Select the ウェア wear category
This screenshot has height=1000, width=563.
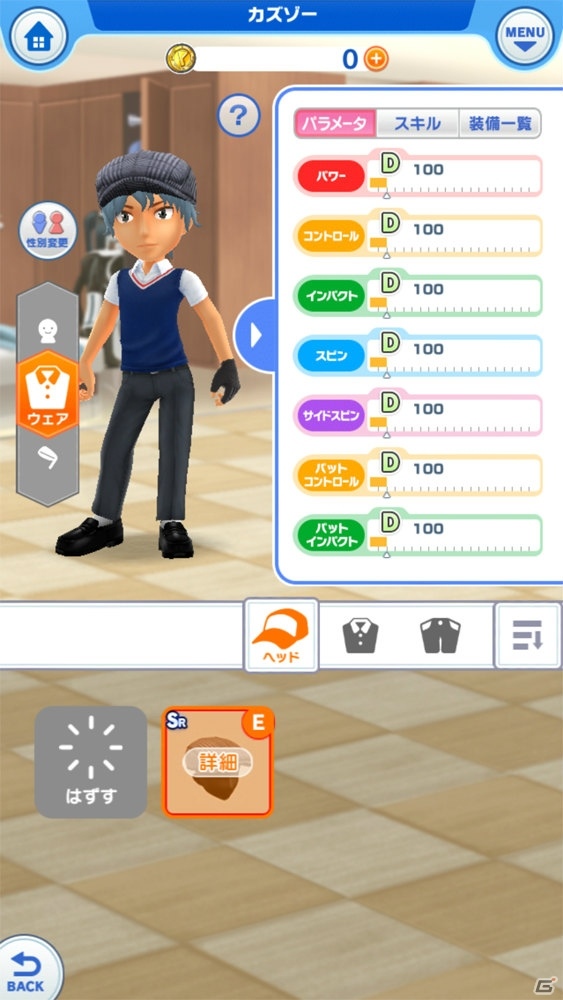(x=47, y=393)
